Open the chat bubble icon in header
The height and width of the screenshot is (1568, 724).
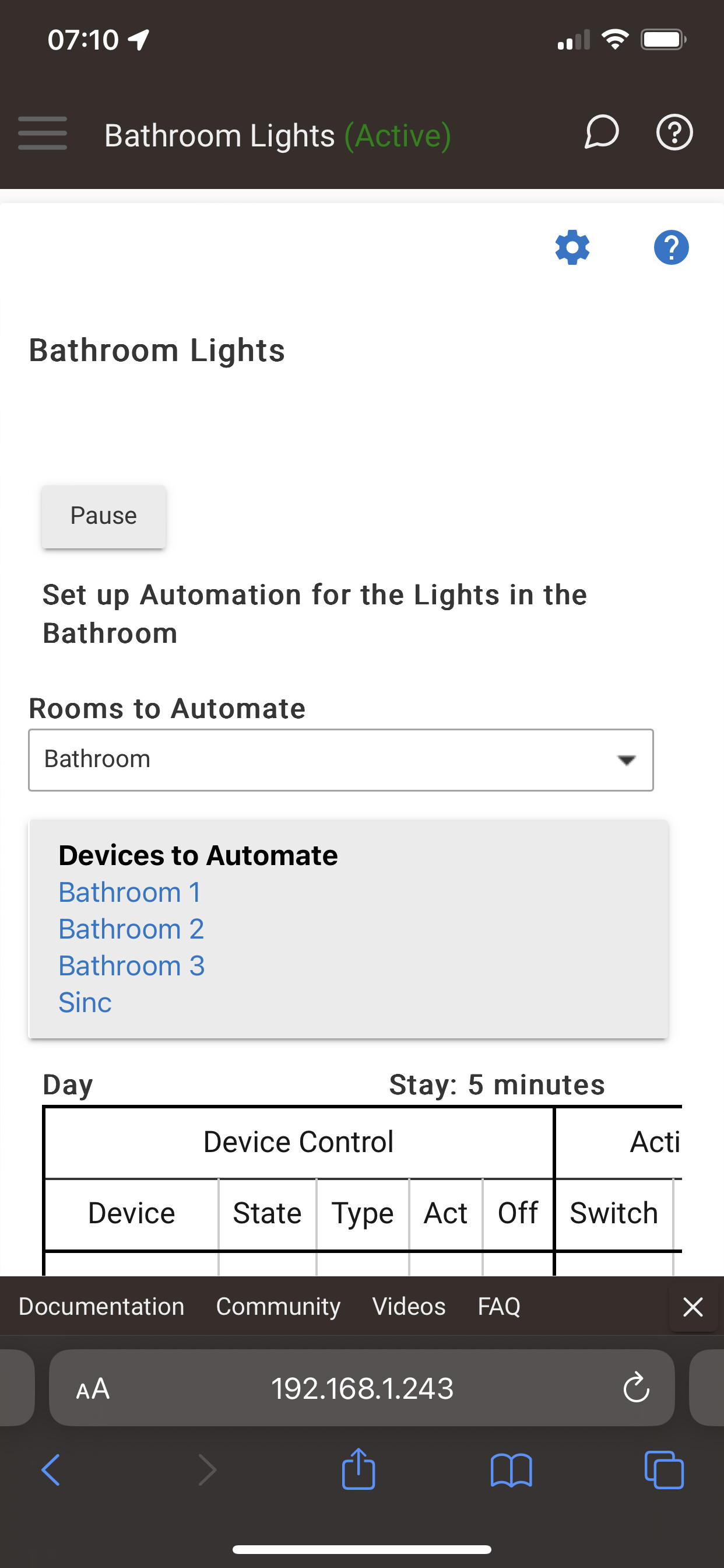click(601, 132)
